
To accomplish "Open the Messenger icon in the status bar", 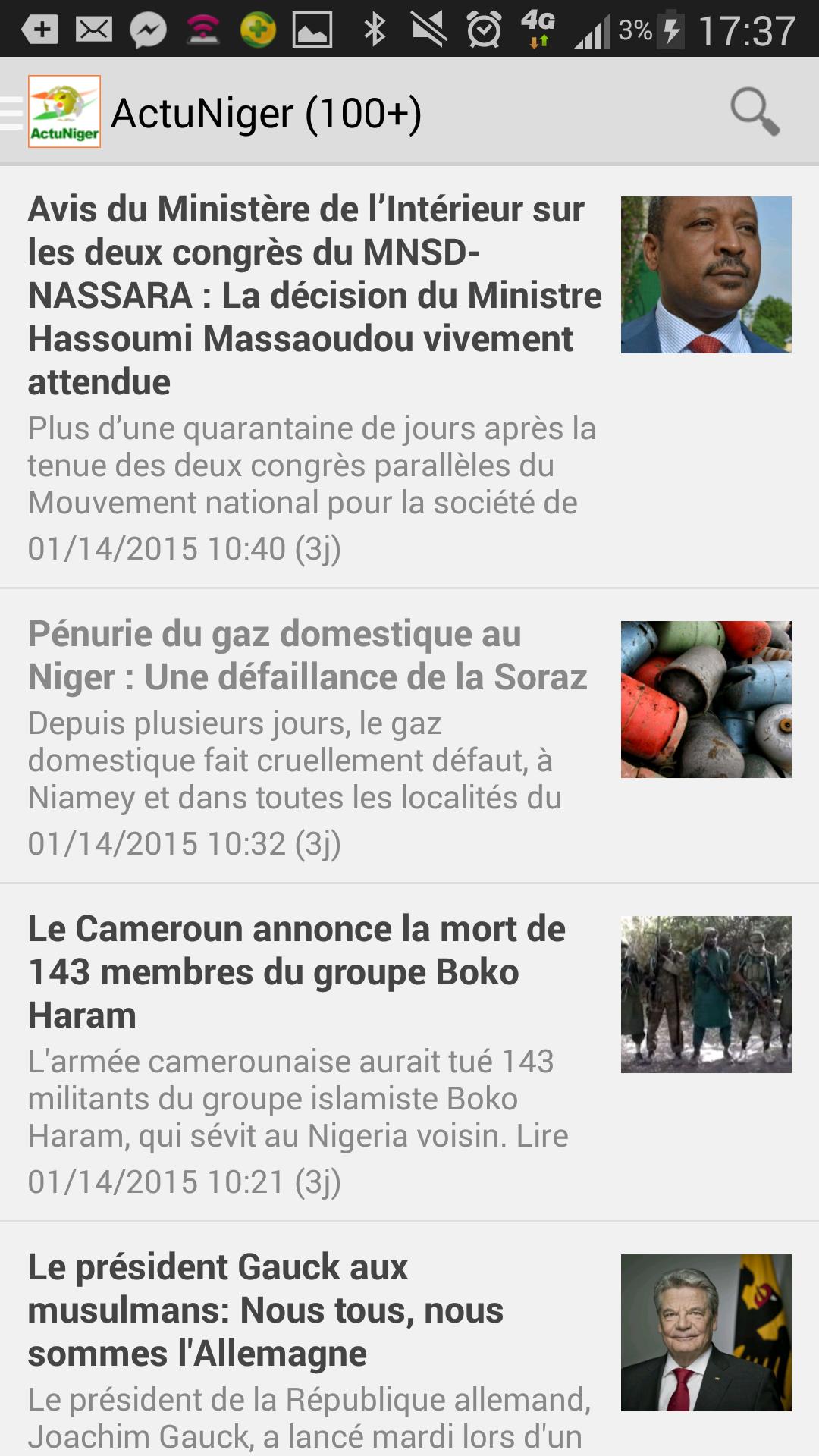I will 149,27.
